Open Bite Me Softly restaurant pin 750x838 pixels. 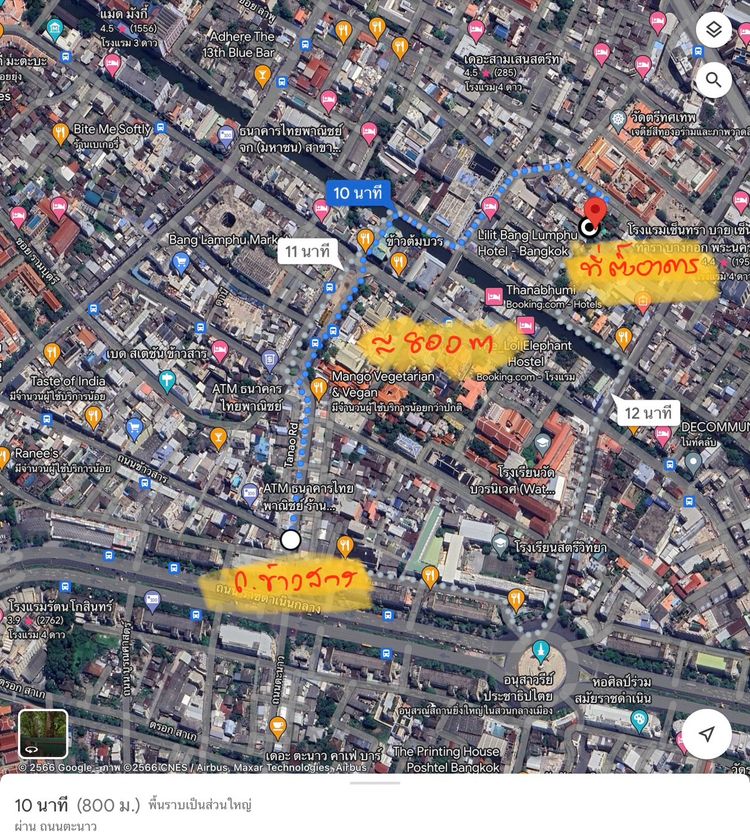(x=60, y=132)
